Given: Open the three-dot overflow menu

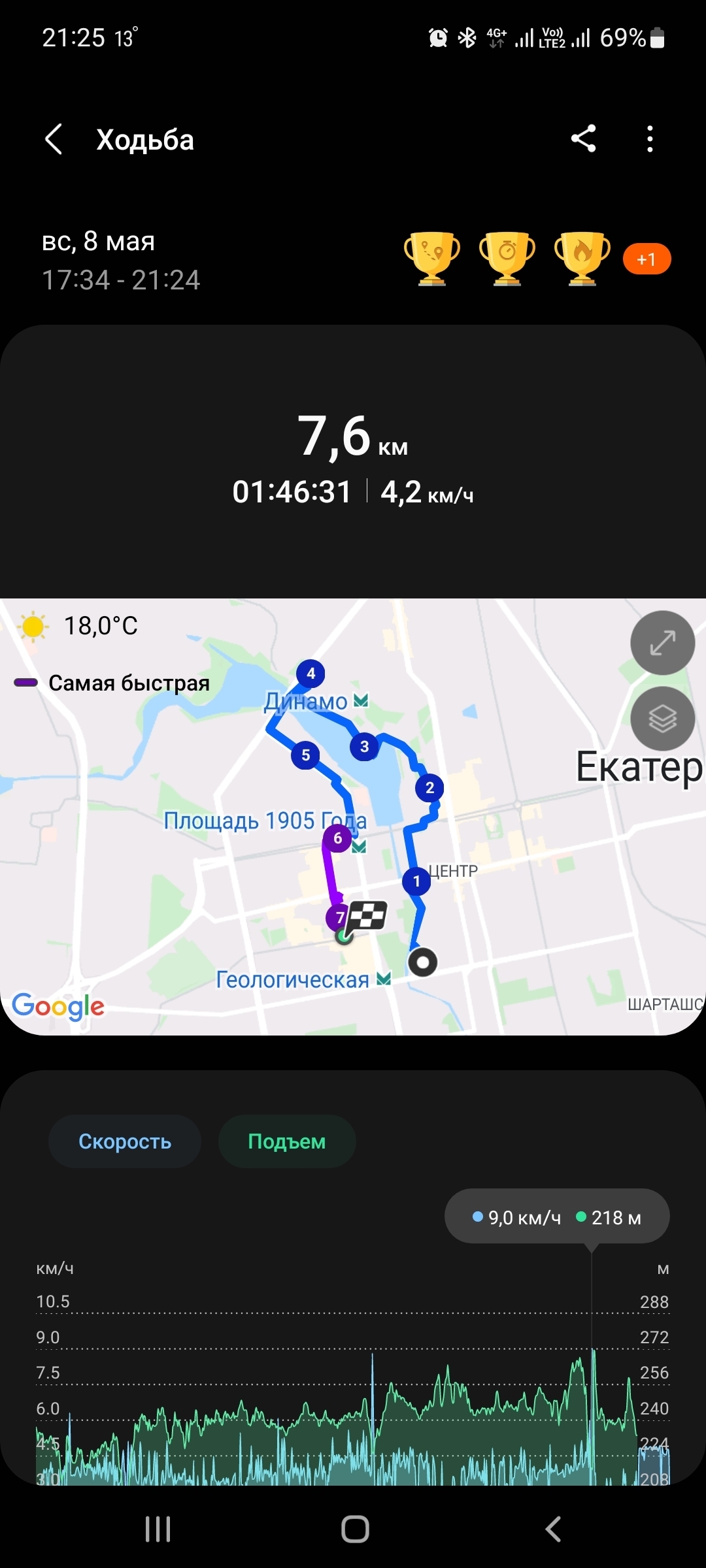Looking at the screenshot, I should click(649, 139).
